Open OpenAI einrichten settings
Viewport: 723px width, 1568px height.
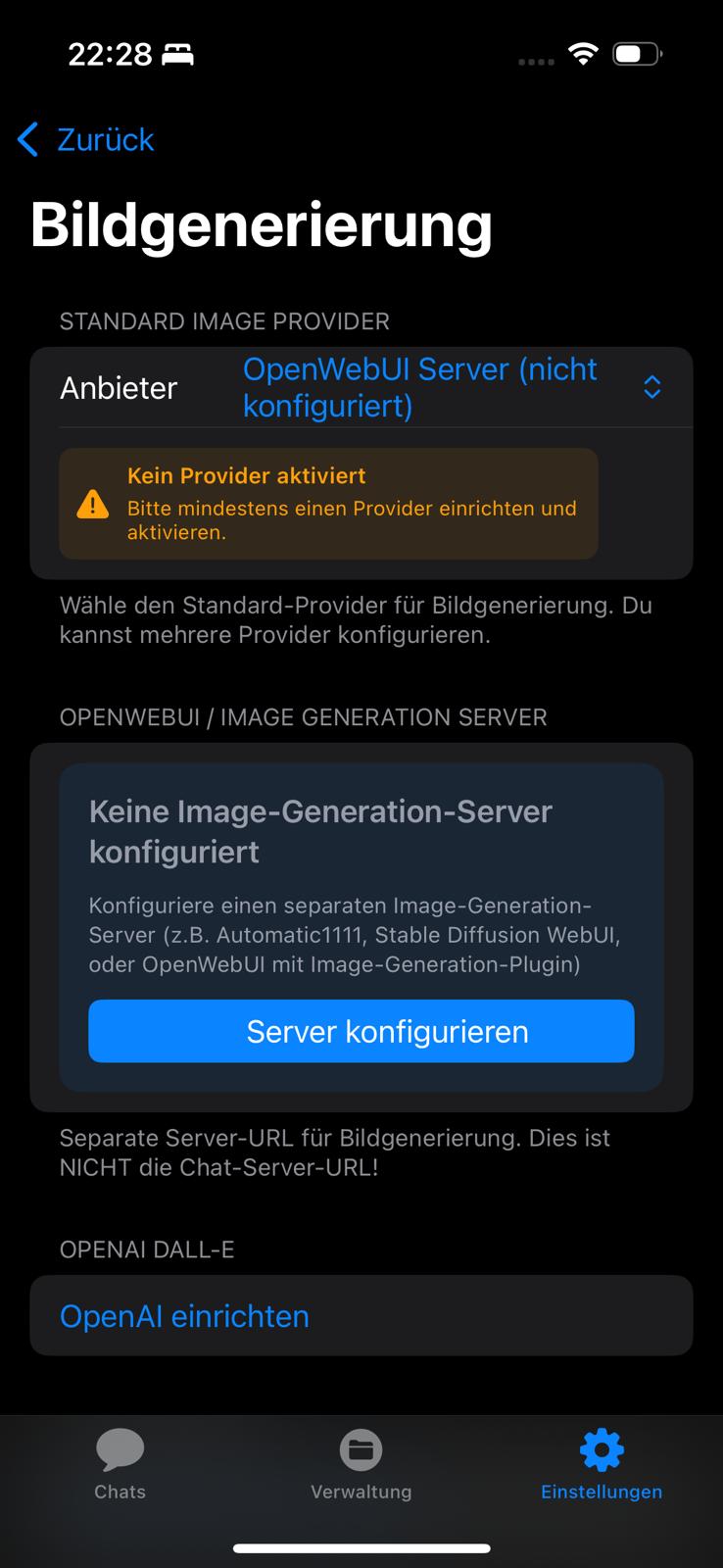[184, 1315]
